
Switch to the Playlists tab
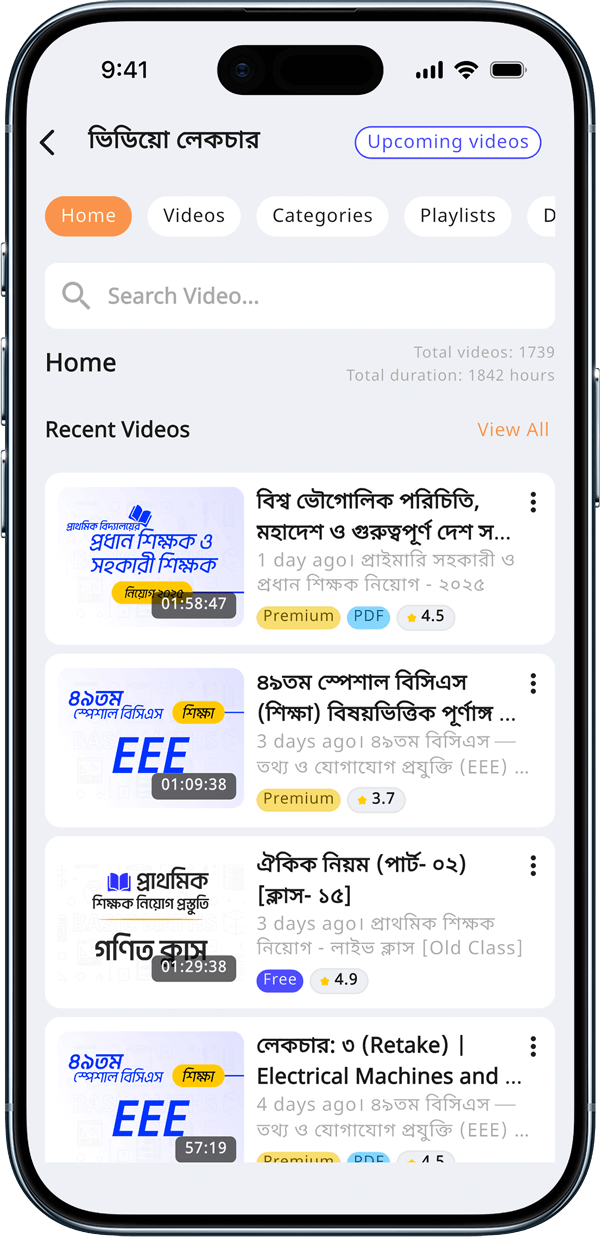(x=457, y=215)
